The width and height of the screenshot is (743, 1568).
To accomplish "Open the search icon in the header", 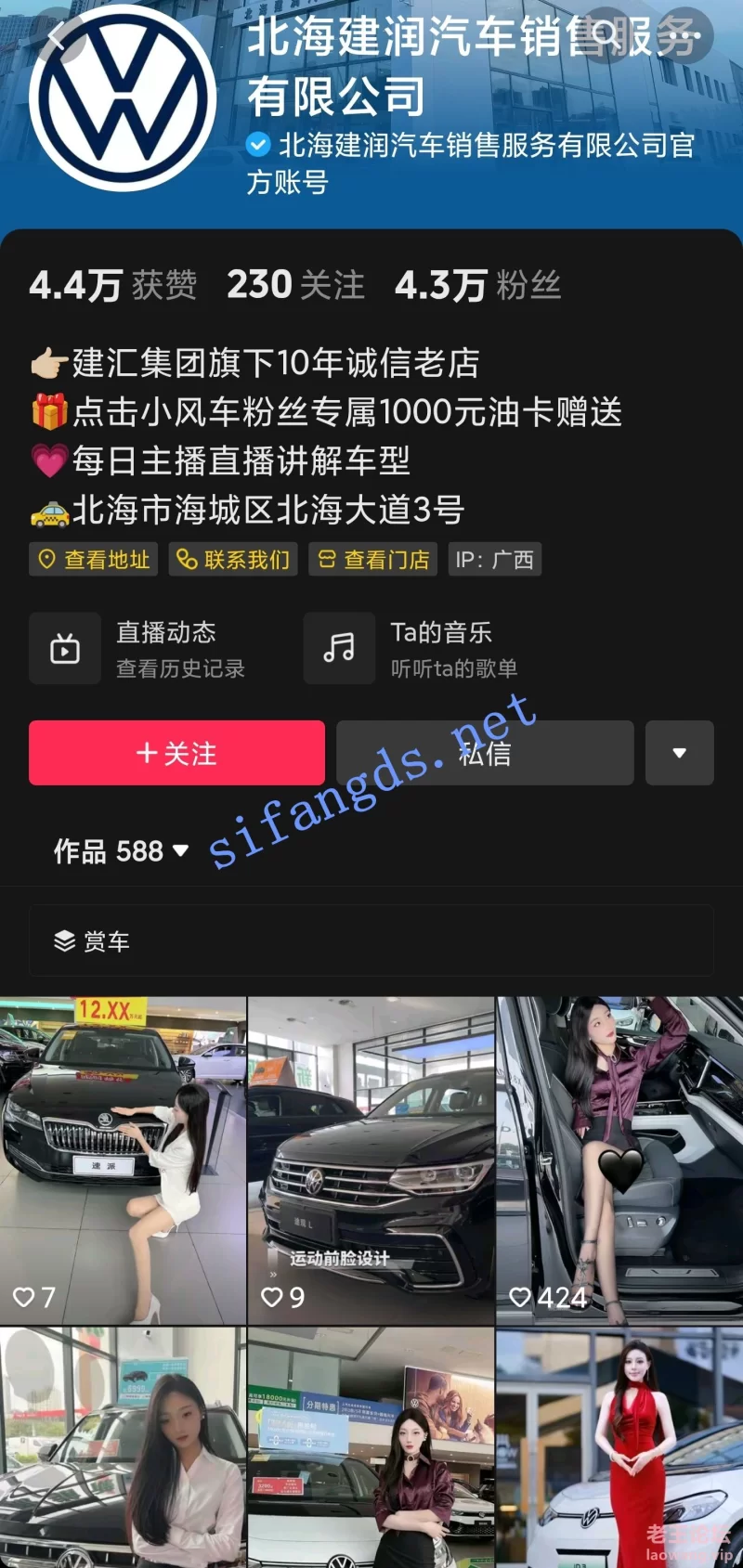I will (605, 37).
